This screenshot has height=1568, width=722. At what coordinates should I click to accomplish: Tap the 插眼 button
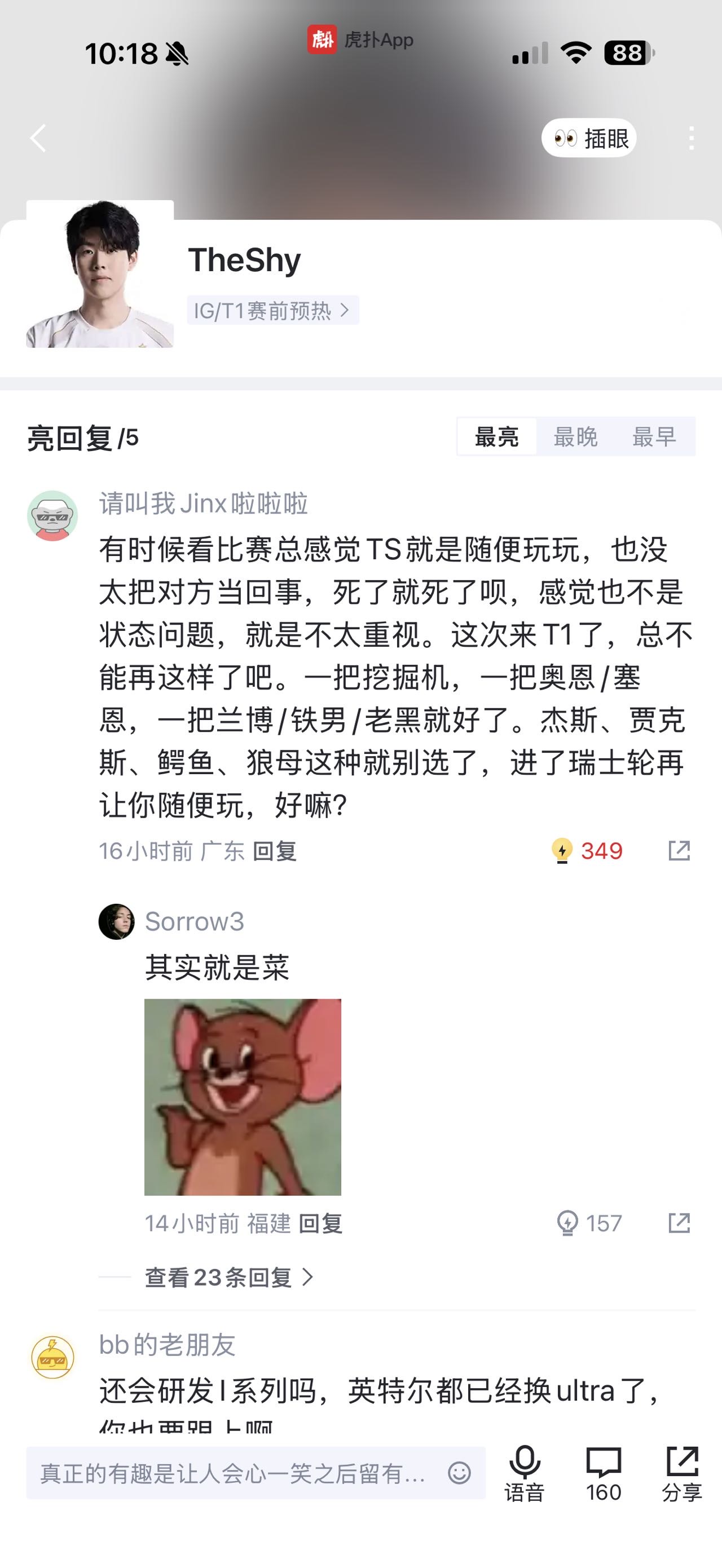[x=589, y=138]
